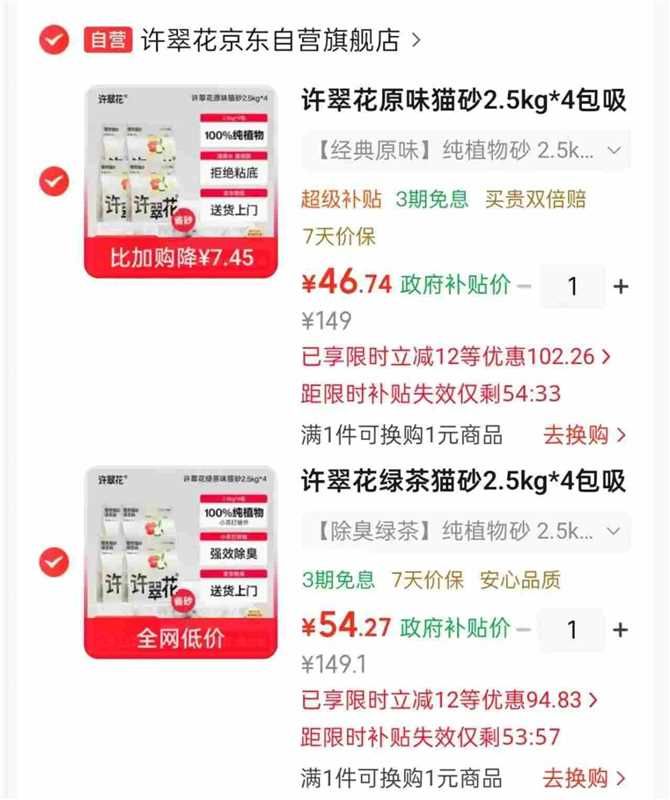Deselect the 原味猫砂 item checkbox
Image resolution: width=670 pixels, height=800 pixels.
click(54, 181)
